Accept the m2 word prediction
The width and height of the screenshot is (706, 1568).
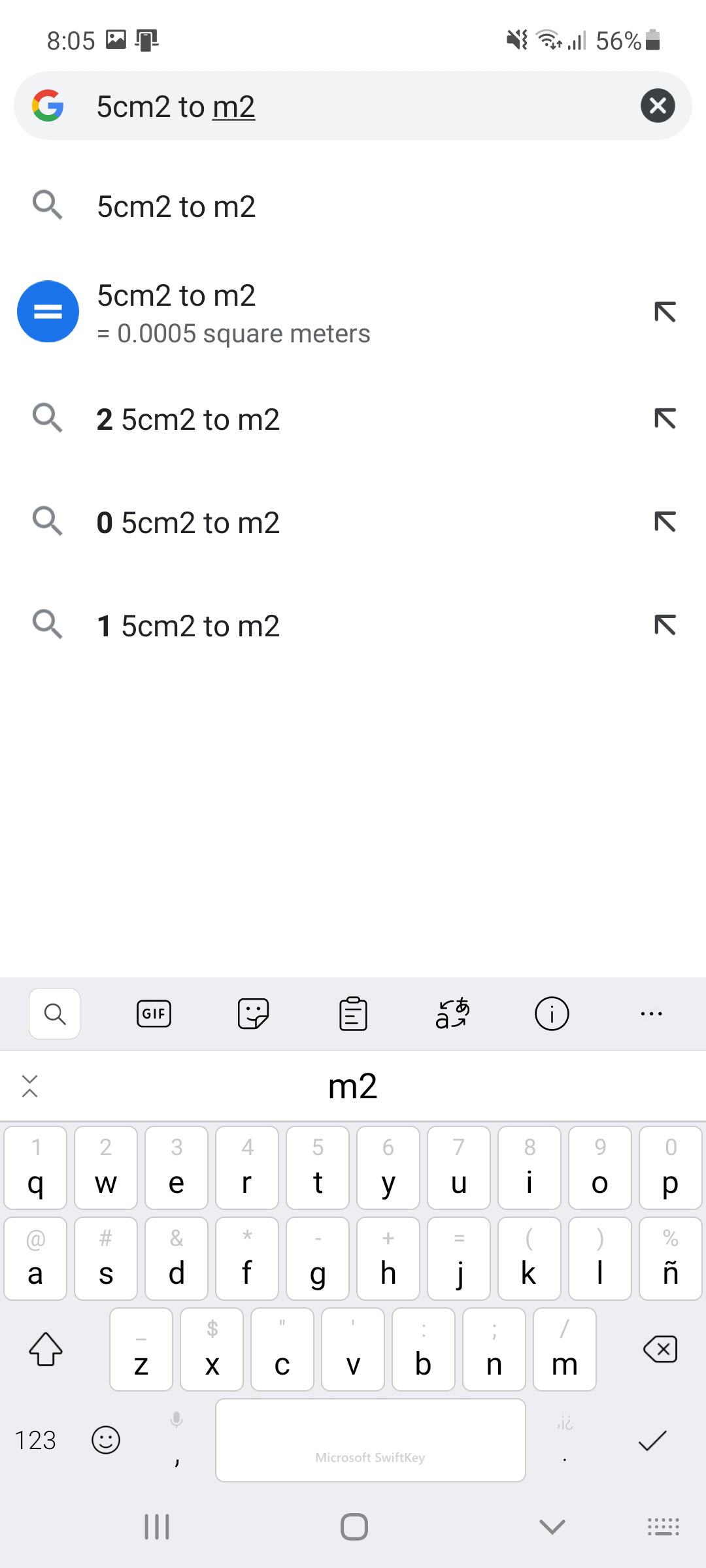coord(353,1086)
